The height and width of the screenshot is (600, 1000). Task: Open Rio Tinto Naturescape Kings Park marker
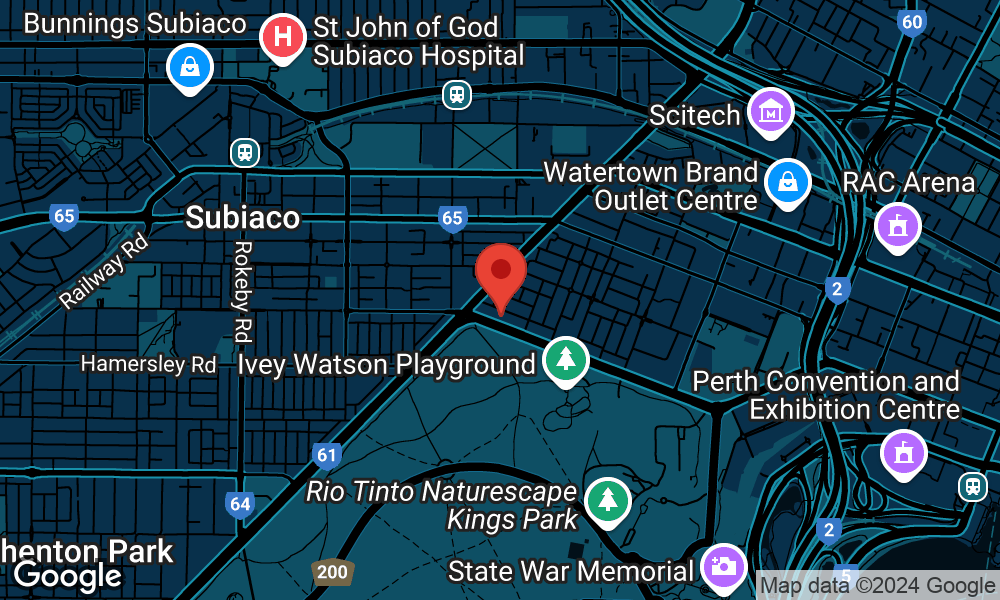(x=607, y=499)
